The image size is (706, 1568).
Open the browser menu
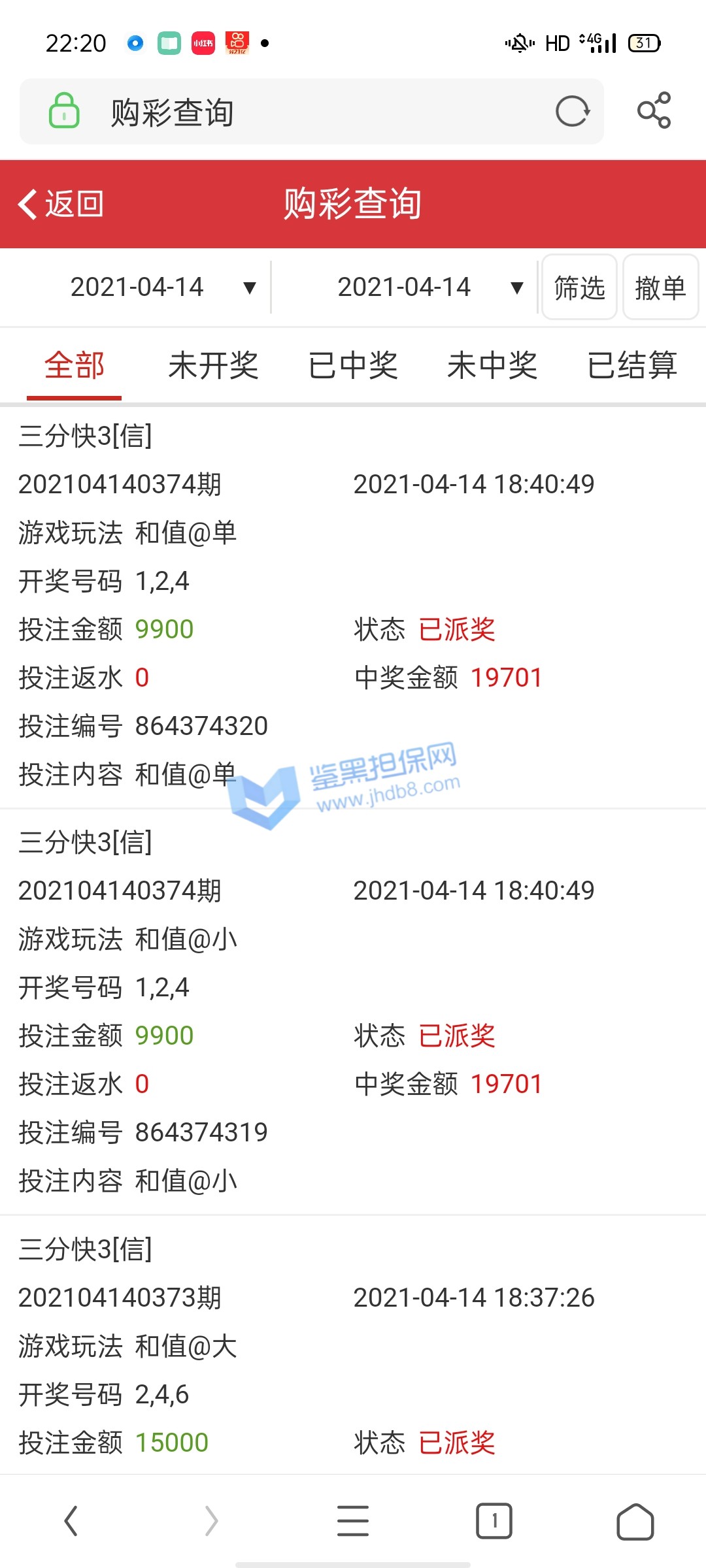353,1521
